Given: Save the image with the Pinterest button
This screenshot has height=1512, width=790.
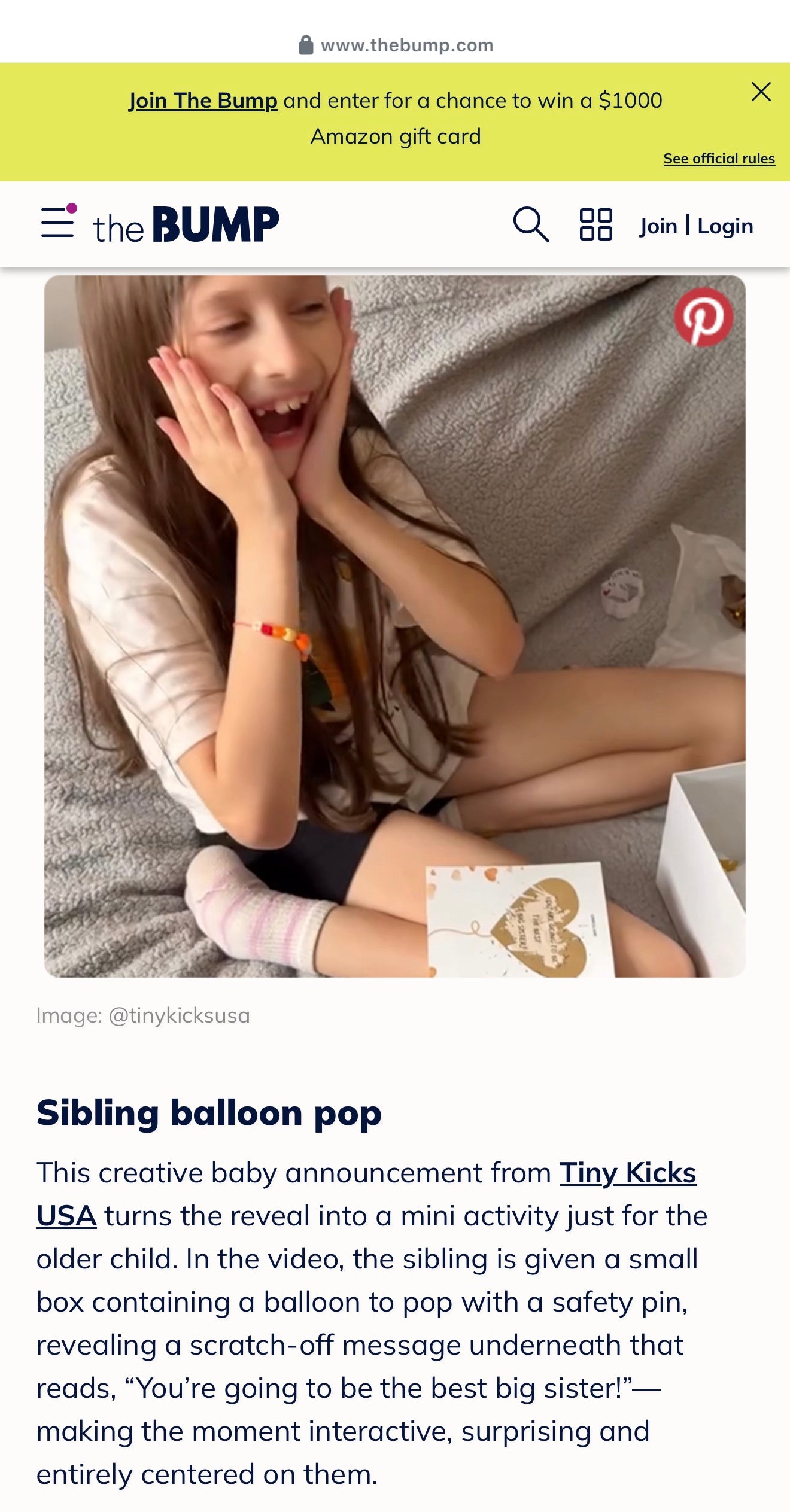Looking at the screenshot, I should [703, 317].
